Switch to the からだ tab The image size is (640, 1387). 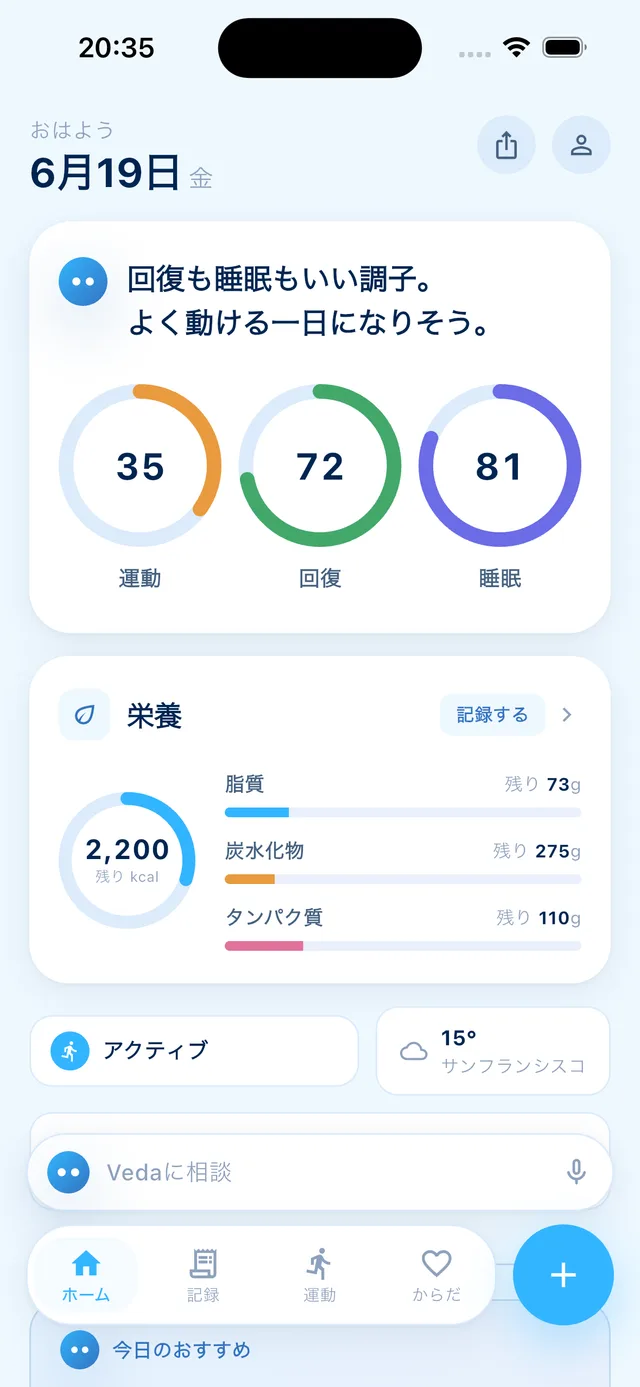[x=437, y=1276]
